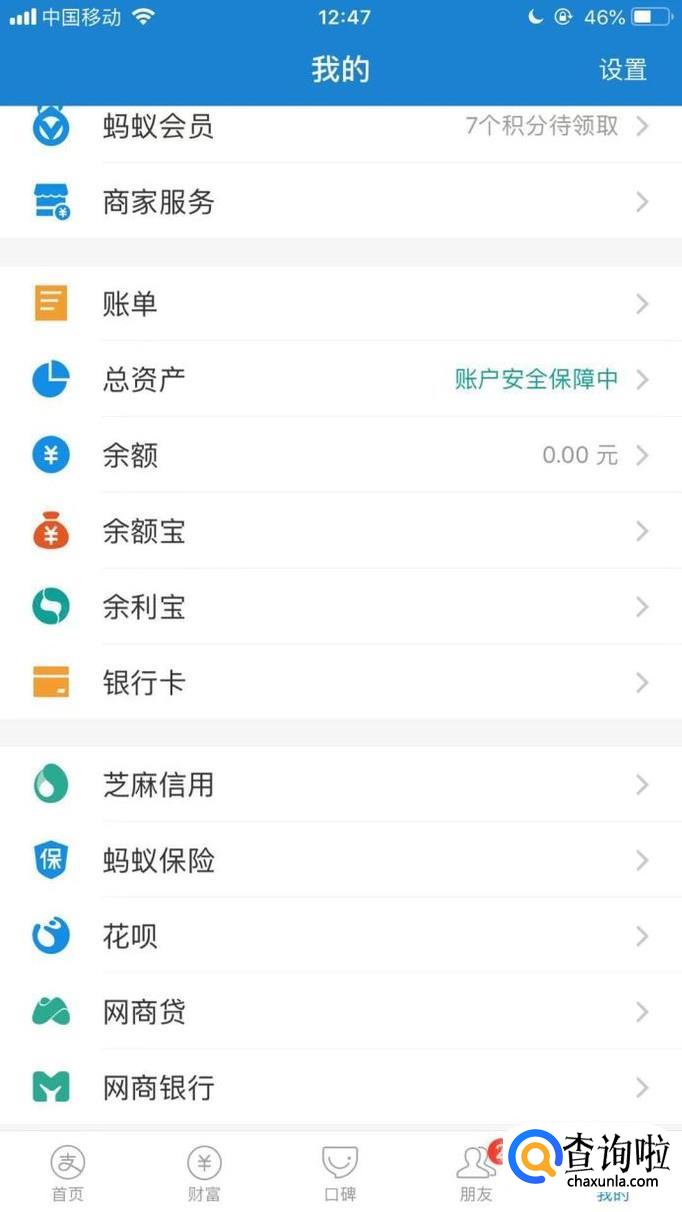The height and width of the screenshot is (1212, 682).
Task: Open 花呗
Action: 340,936
